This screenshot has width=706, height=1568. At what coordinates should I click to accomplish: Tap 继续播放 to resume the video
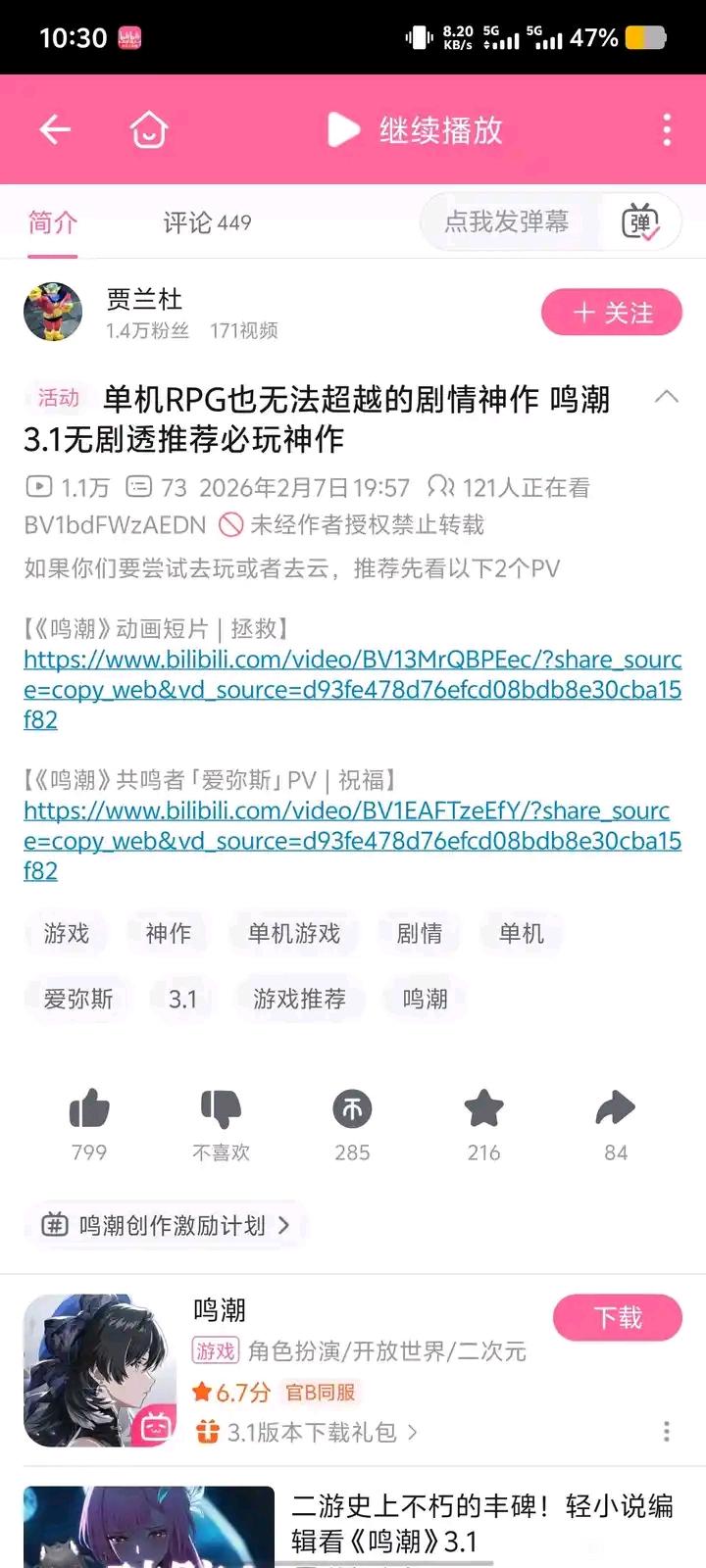tap(416, 129)
